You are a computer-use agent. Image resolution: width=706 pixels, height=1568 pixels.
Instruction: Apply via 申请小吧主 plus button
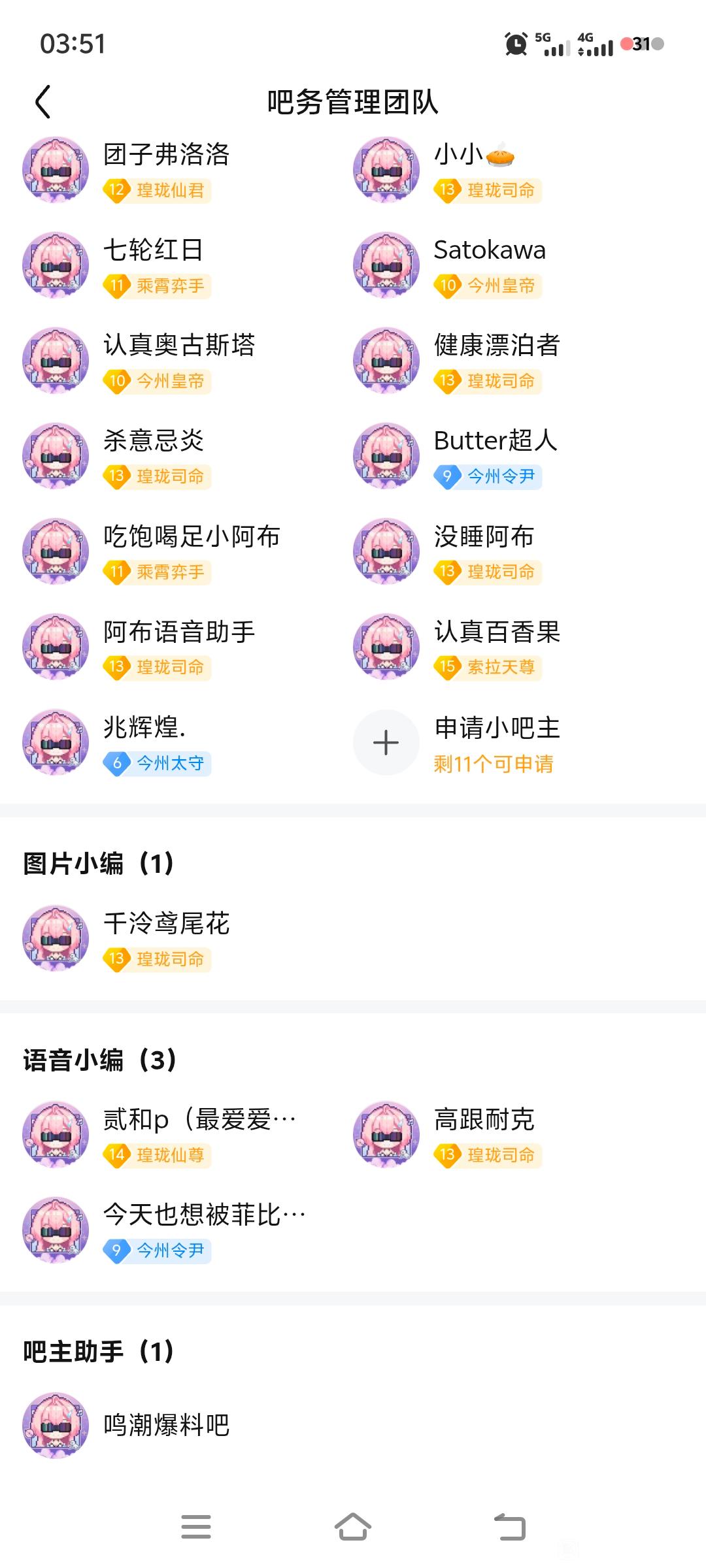coord(386,743)
